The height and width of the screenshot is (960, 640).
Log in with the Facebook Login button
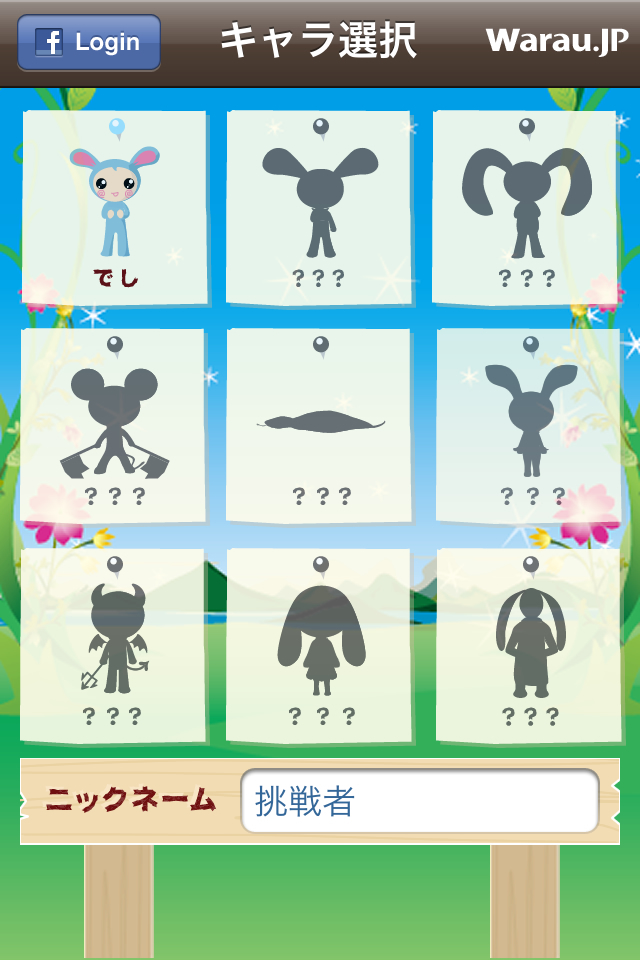(89, 42)
